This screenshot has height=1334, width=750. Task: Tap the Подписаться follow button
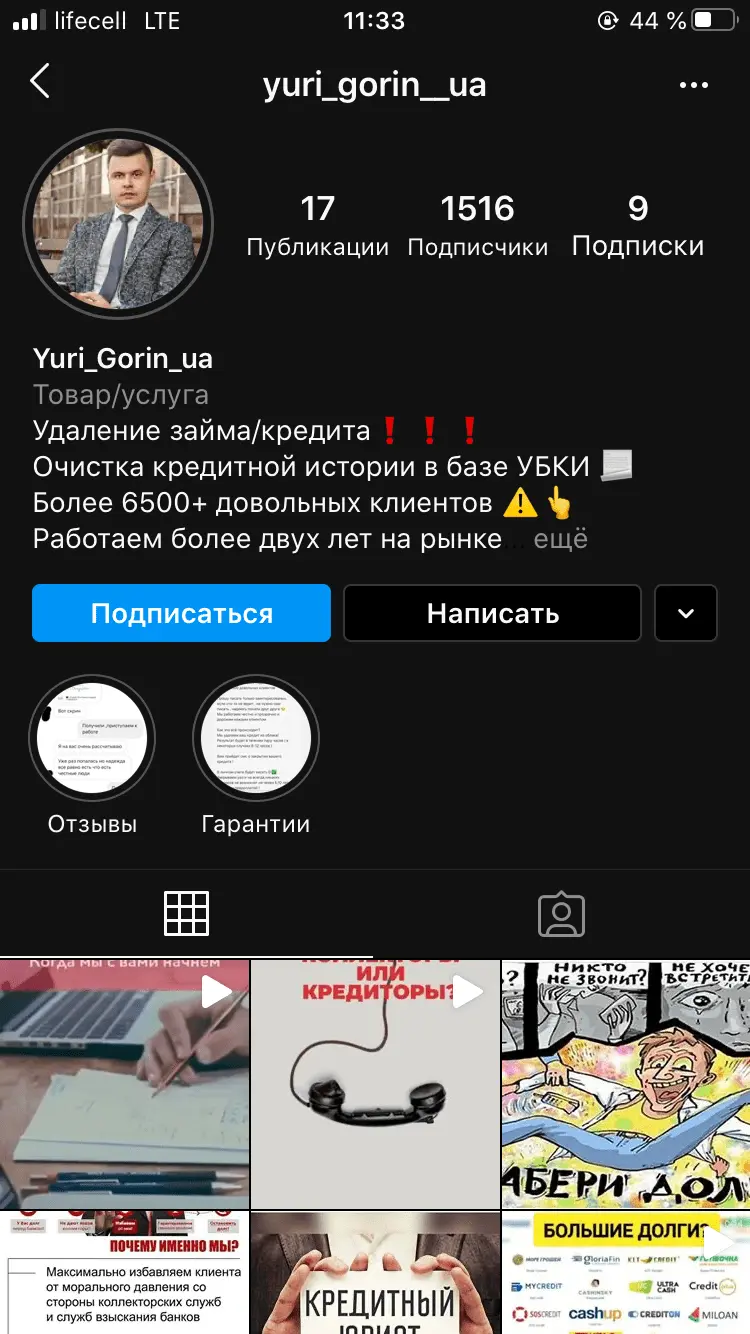pyautogui.click(x=181, y=613)
